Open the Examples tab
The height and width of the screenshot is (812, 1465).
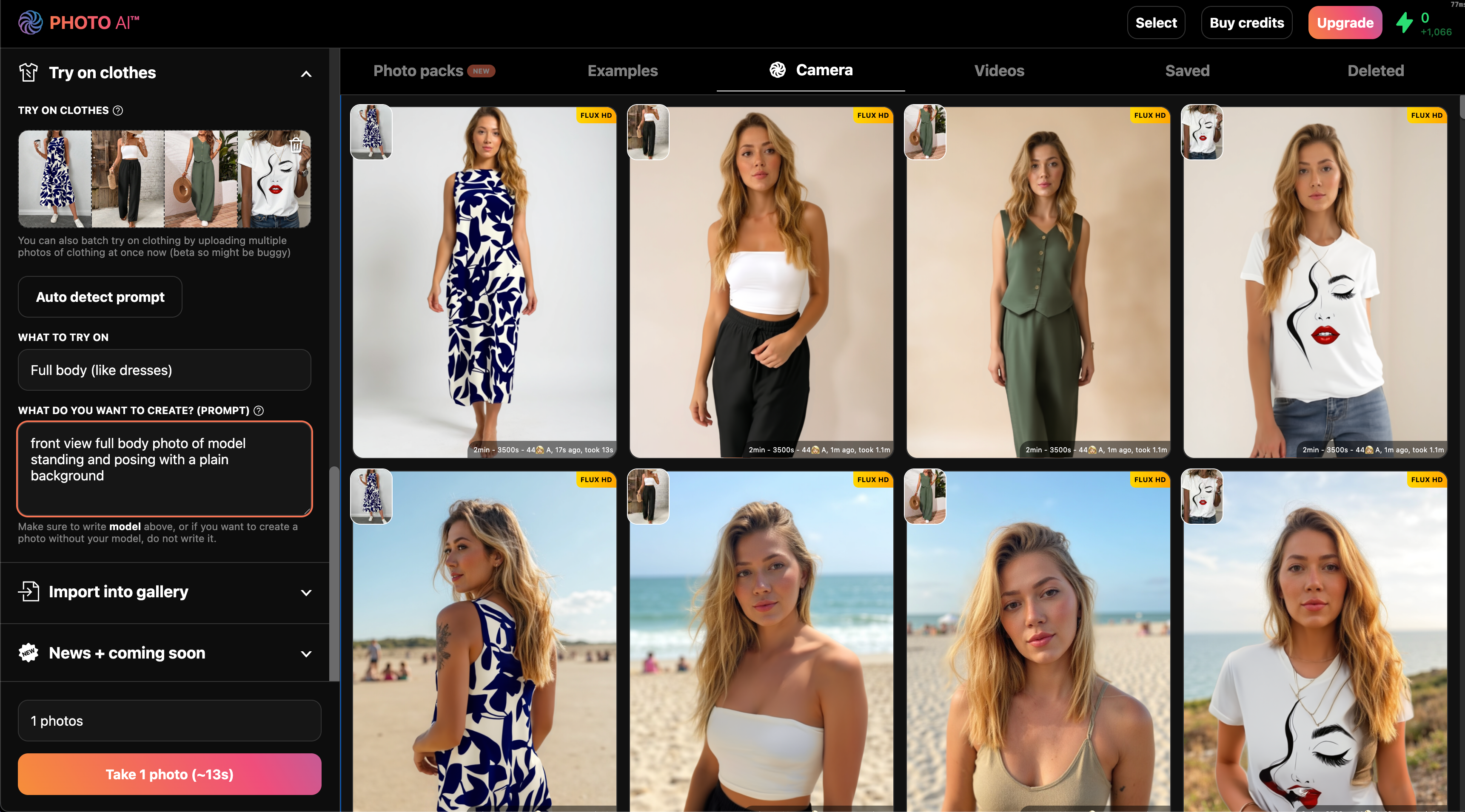[622, 71]
